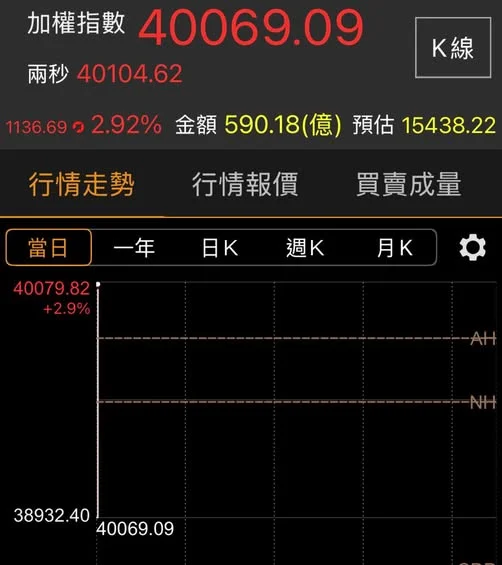The image size is (502, 565).
Task: Show the 日K chart
Action: [x=220, y=248]
